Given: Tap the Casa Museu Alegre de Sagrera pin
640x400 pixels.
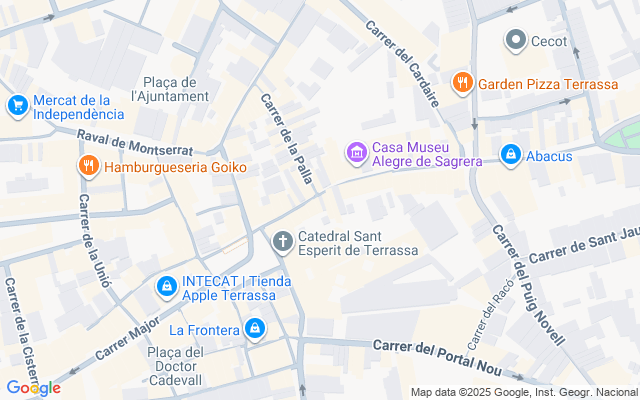Looking at the screenshot, I should coord(355,153).
